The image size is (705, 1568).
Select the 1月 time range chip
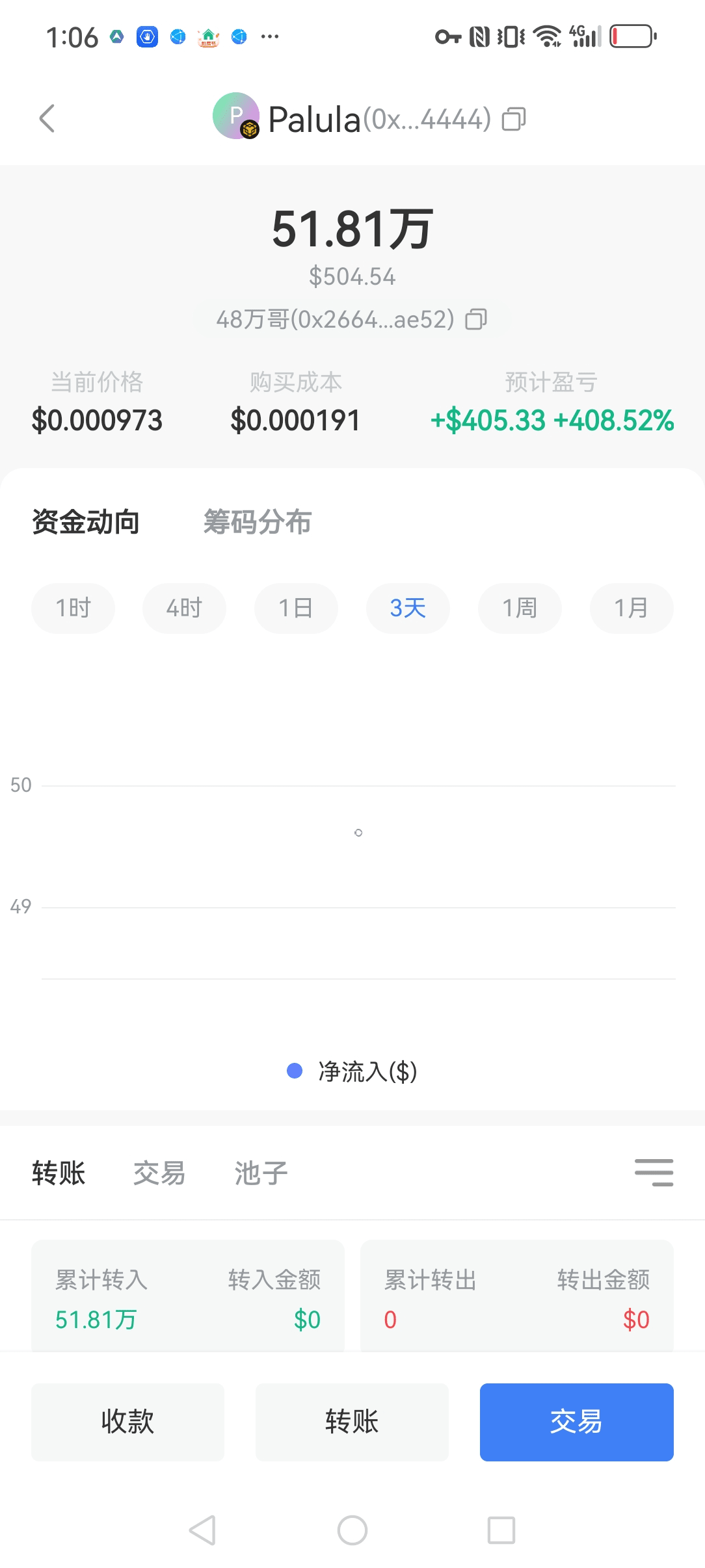(631, 608)
